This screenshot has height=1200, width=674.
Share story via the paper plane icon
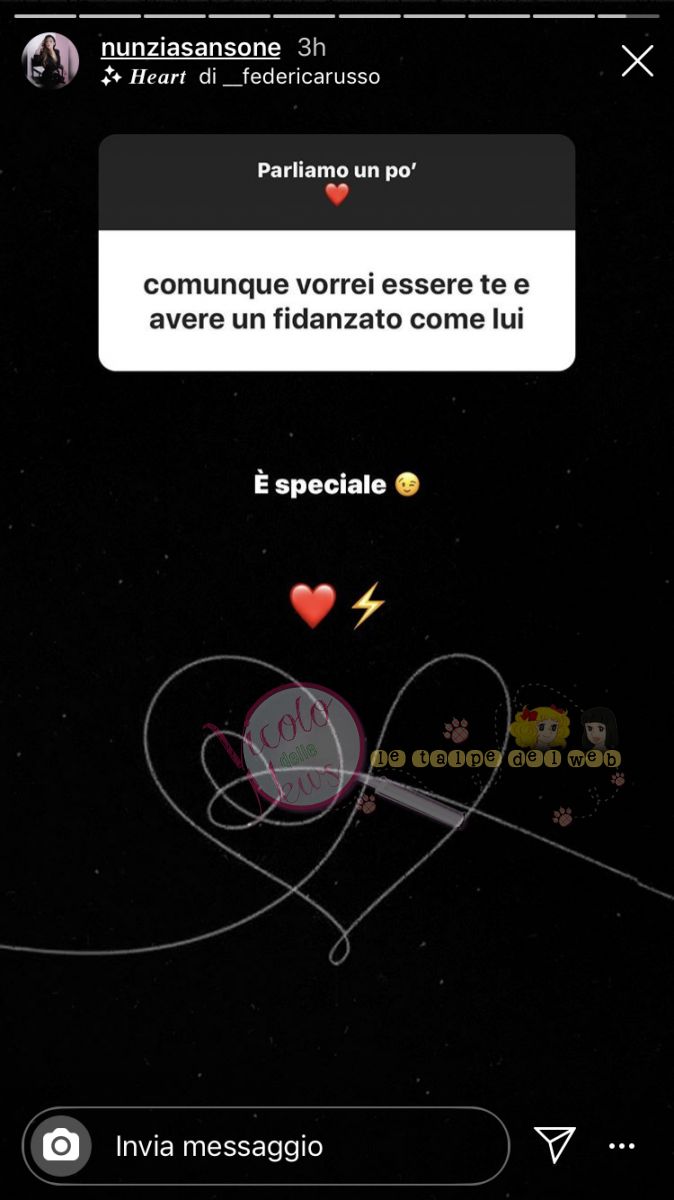pyautogui.click(x=554, y=1145)
